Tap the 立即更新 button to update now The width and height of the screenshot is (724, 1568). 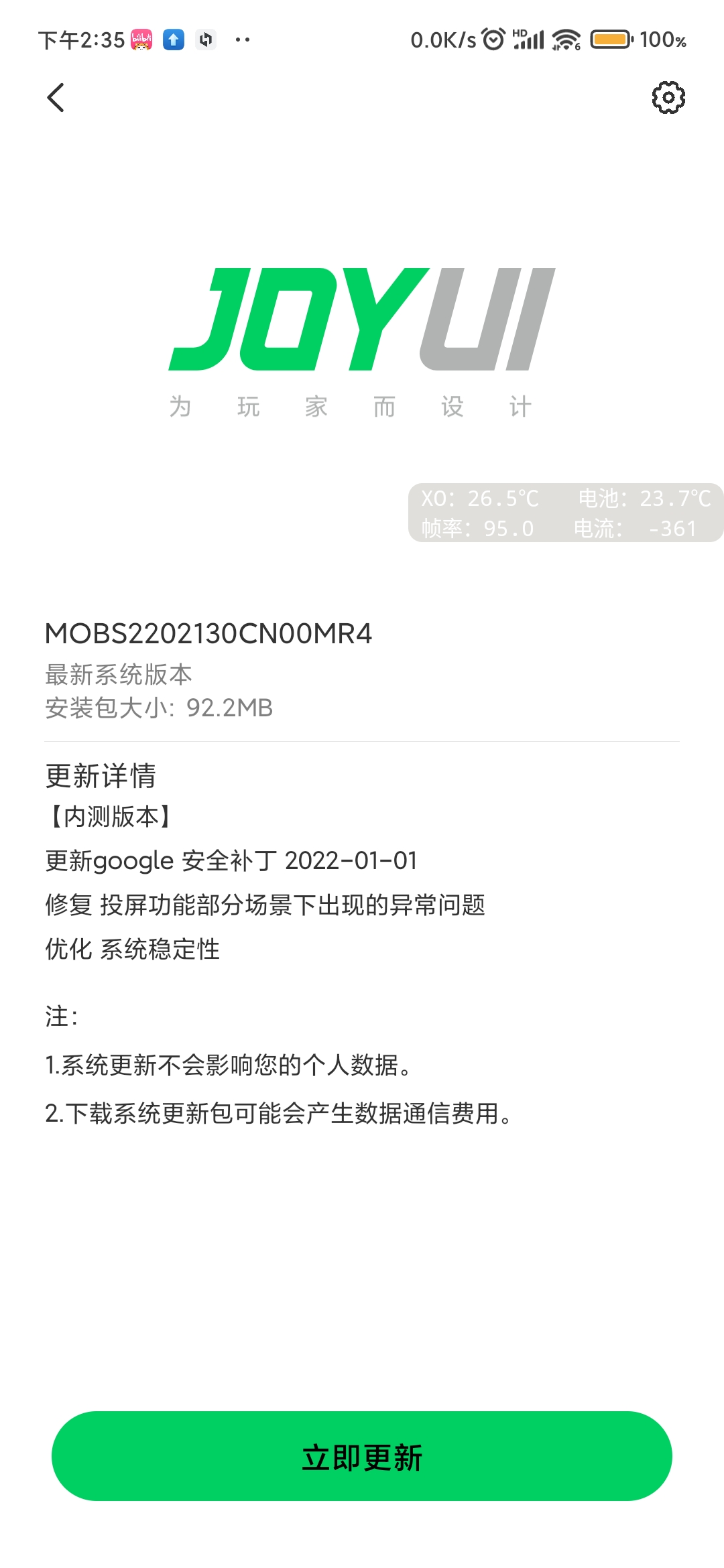click(x=362, y=1456)
